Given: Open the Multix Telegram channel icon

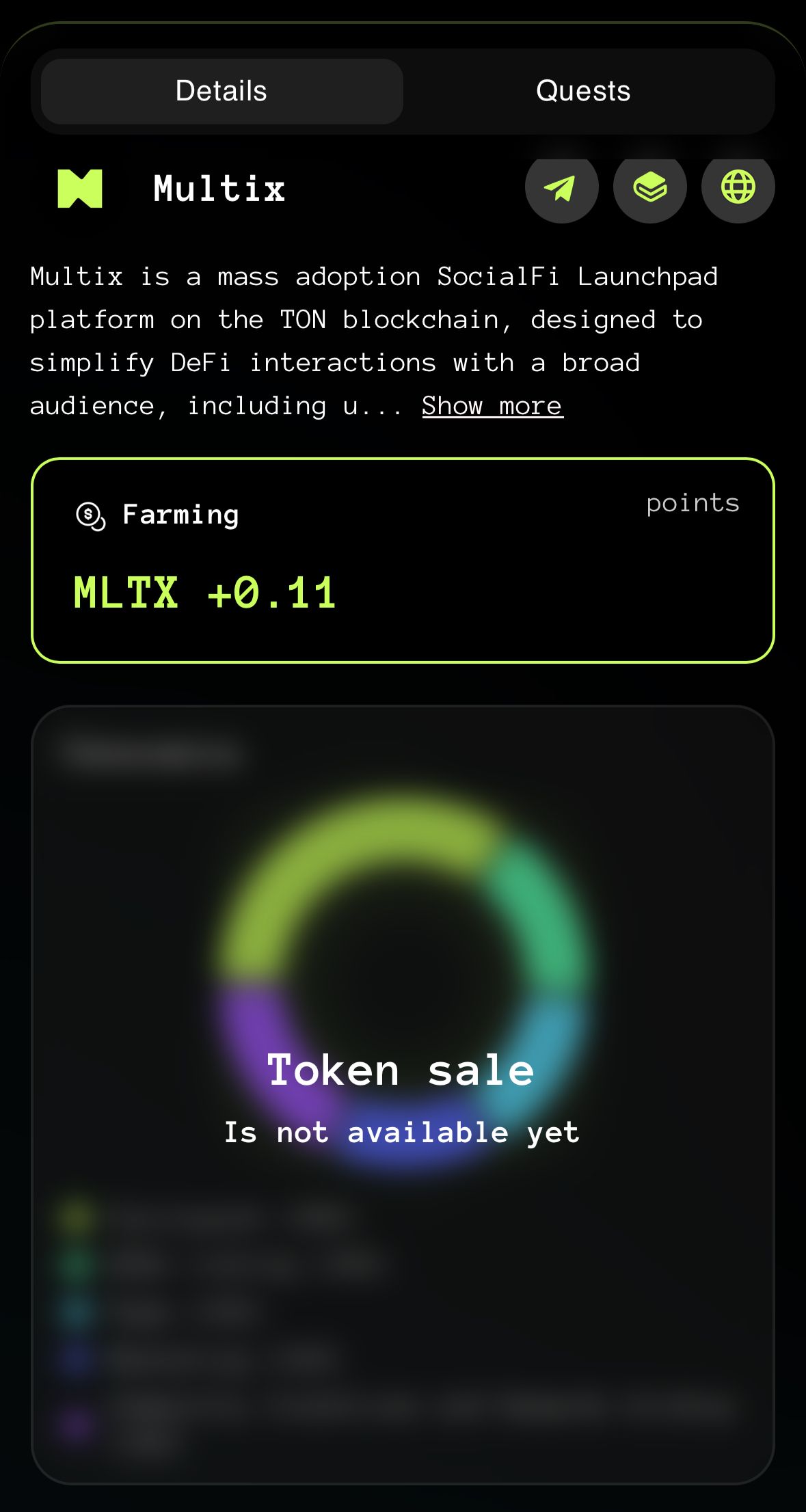Looking at the screenshot, I should [561, 187].
